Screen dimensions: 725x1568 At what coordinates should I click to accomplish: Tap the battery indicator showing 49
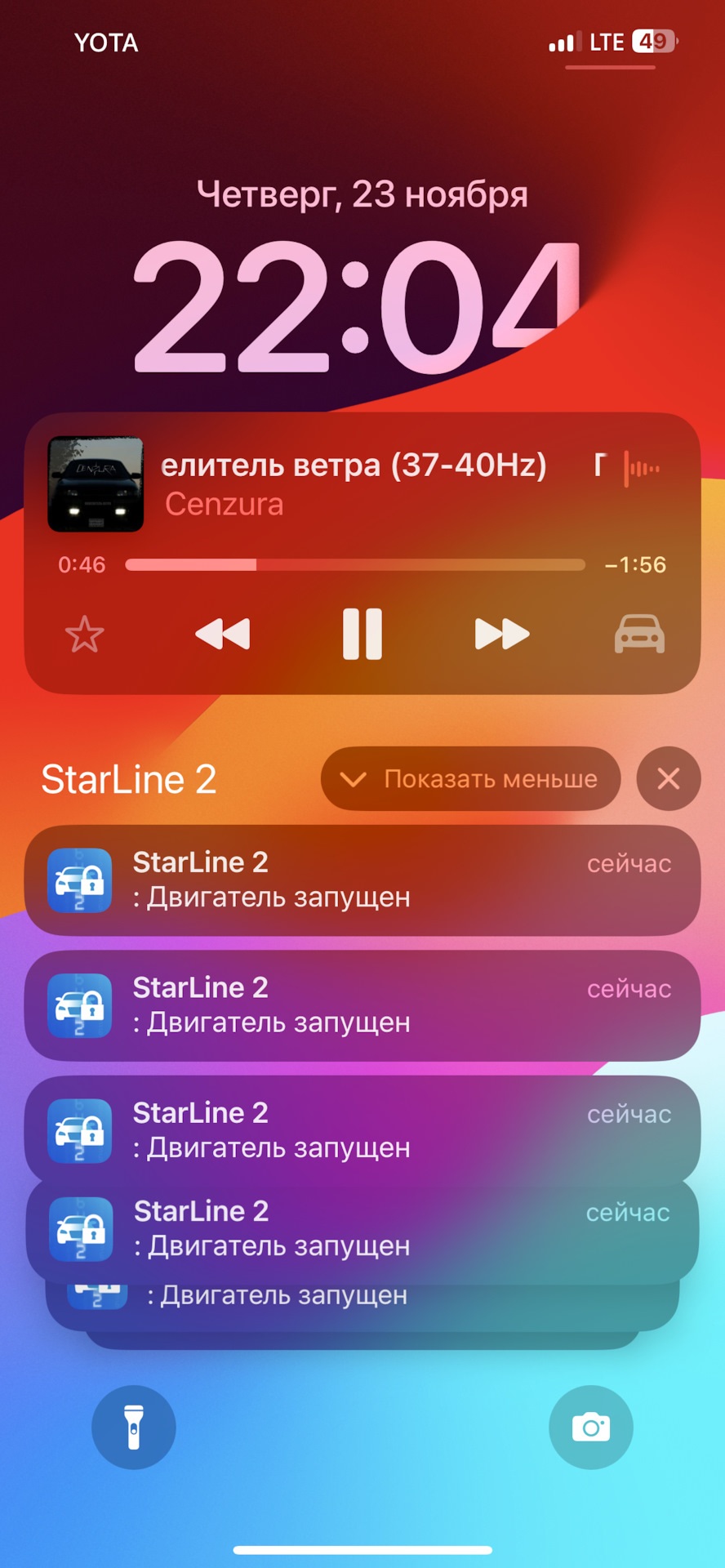[x=653, y=41]
